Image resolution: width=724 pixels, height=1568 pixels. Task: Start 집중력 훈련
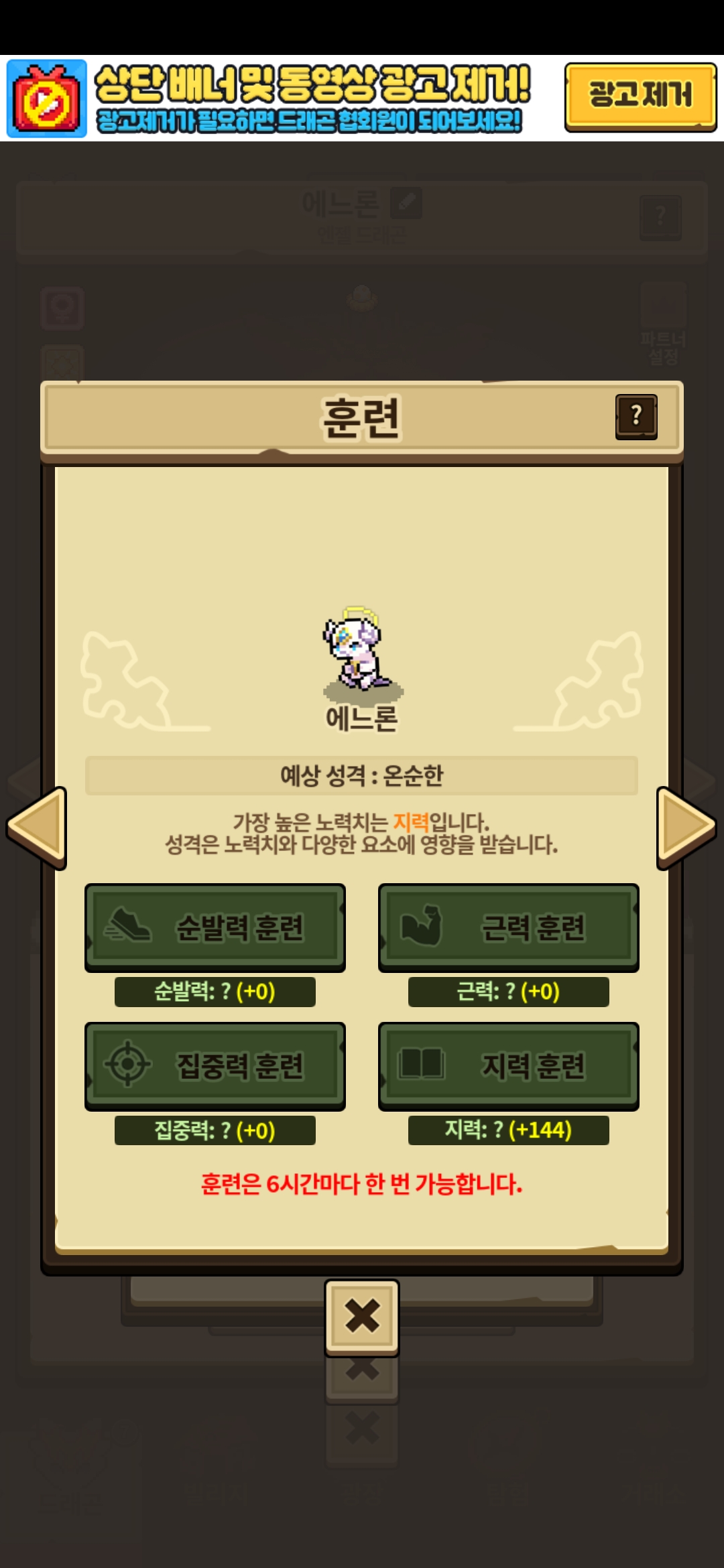tap(215, 1065)
